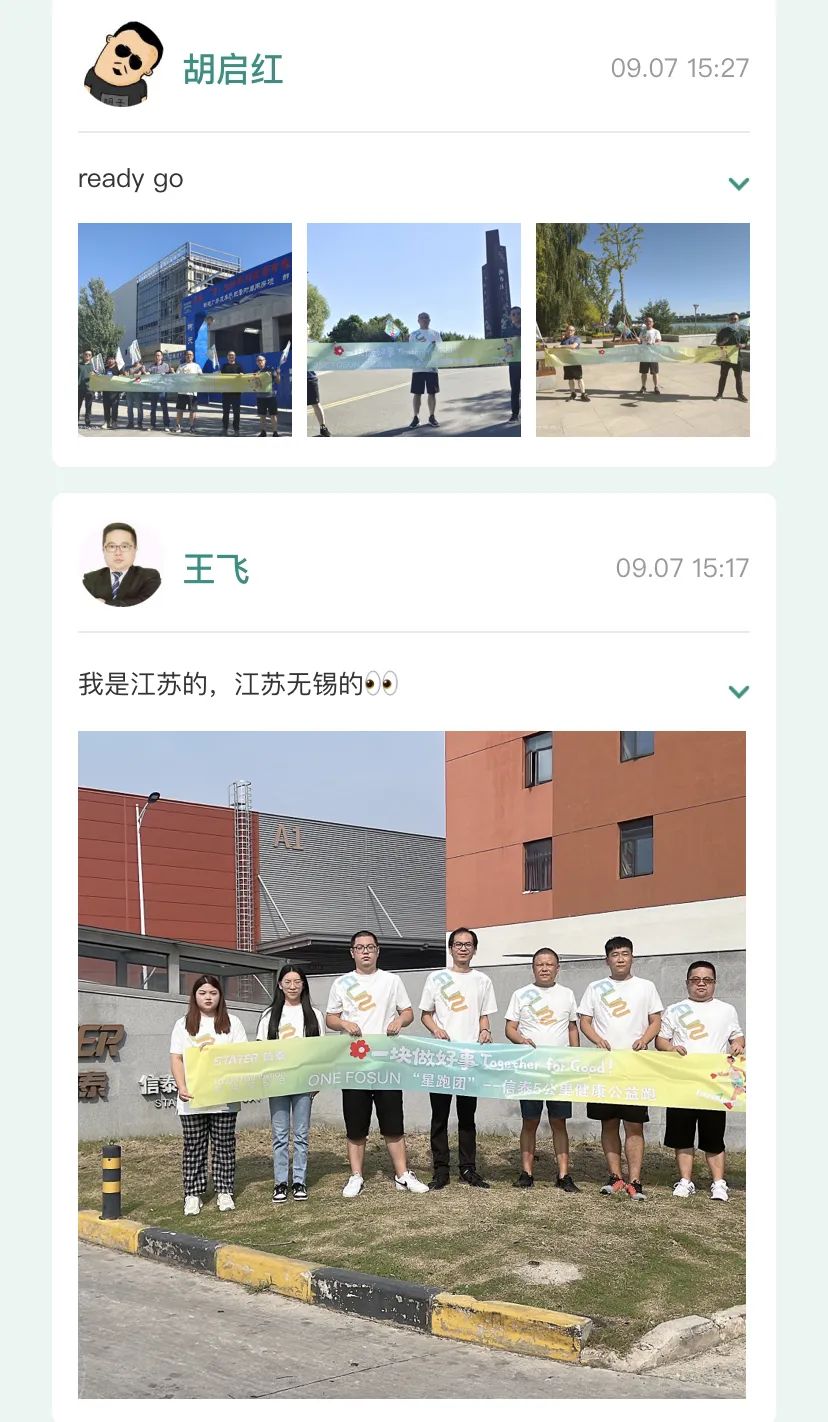This screenshot has height=1422, width=828.
Task: View 王飞's large group photo
Action: [412, 1063]
